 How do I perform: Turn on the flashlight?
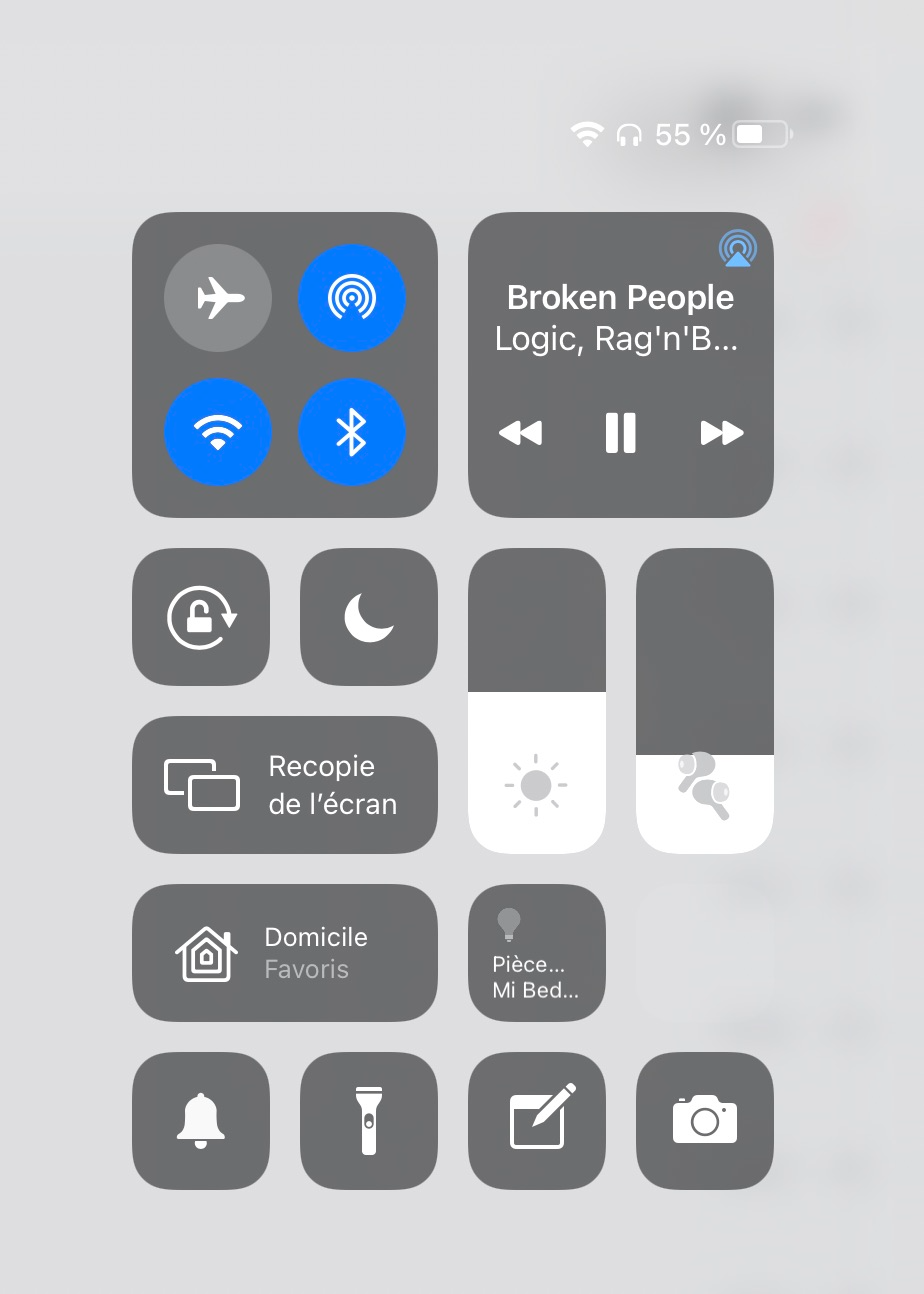369,1121
